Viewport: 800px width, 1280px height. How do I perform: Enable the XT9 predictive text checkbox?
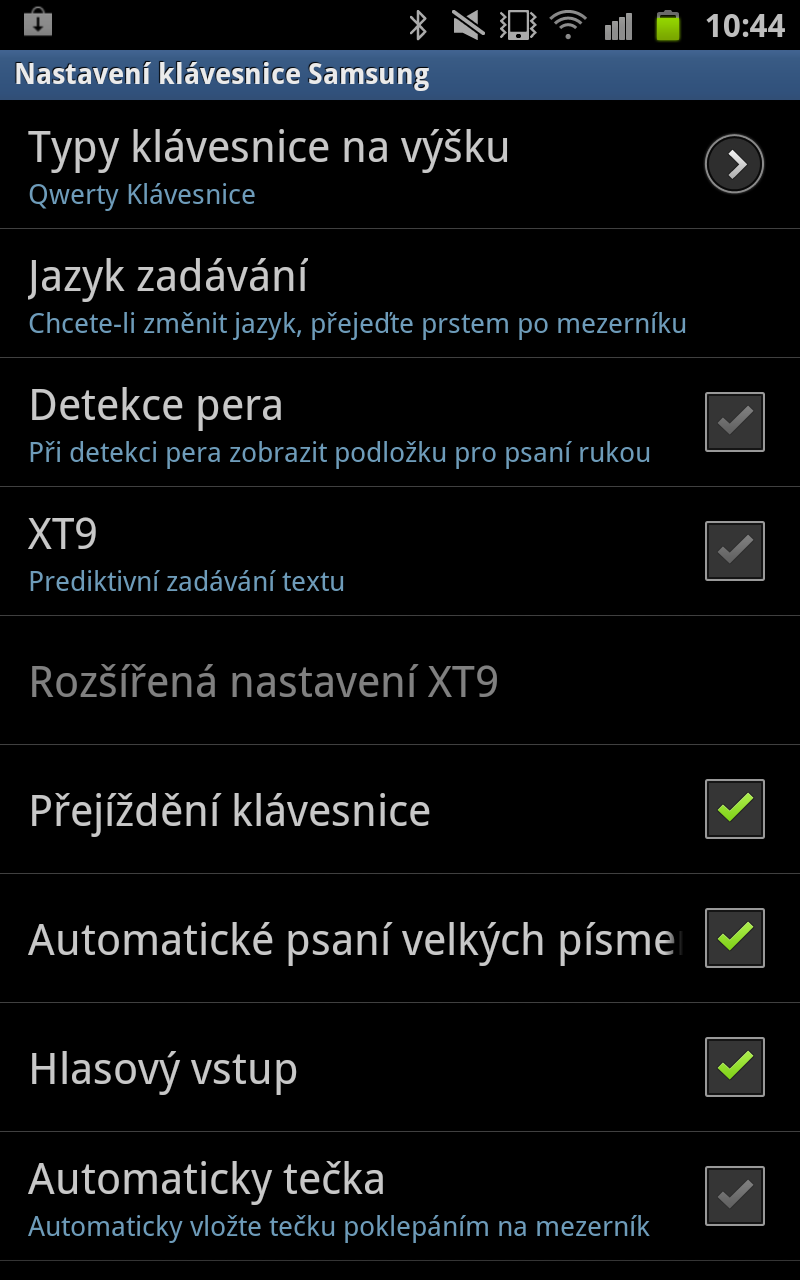[x=733, y=550]
